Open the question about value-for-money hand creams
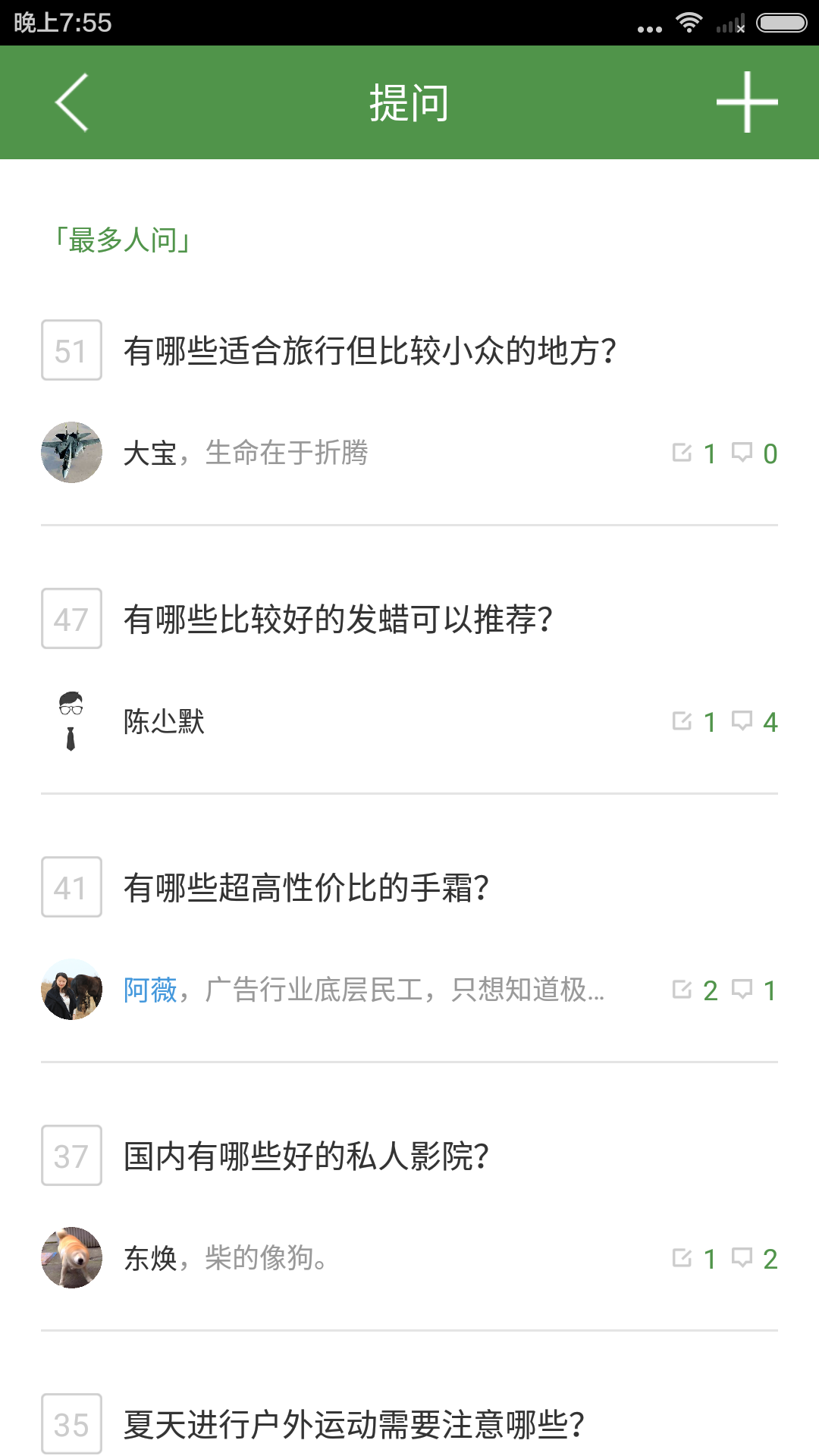The width and height of the screenshot is (819, 1456). point(306,887)
